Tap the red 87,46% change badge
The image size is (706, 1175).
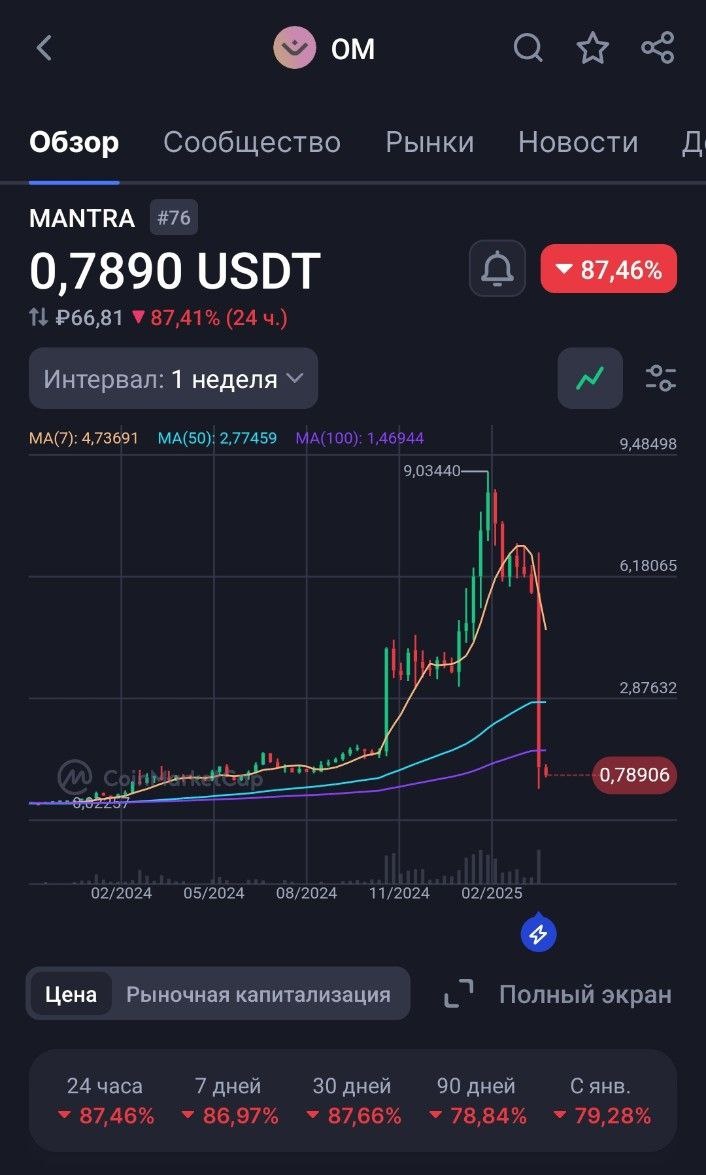(609, 269)
